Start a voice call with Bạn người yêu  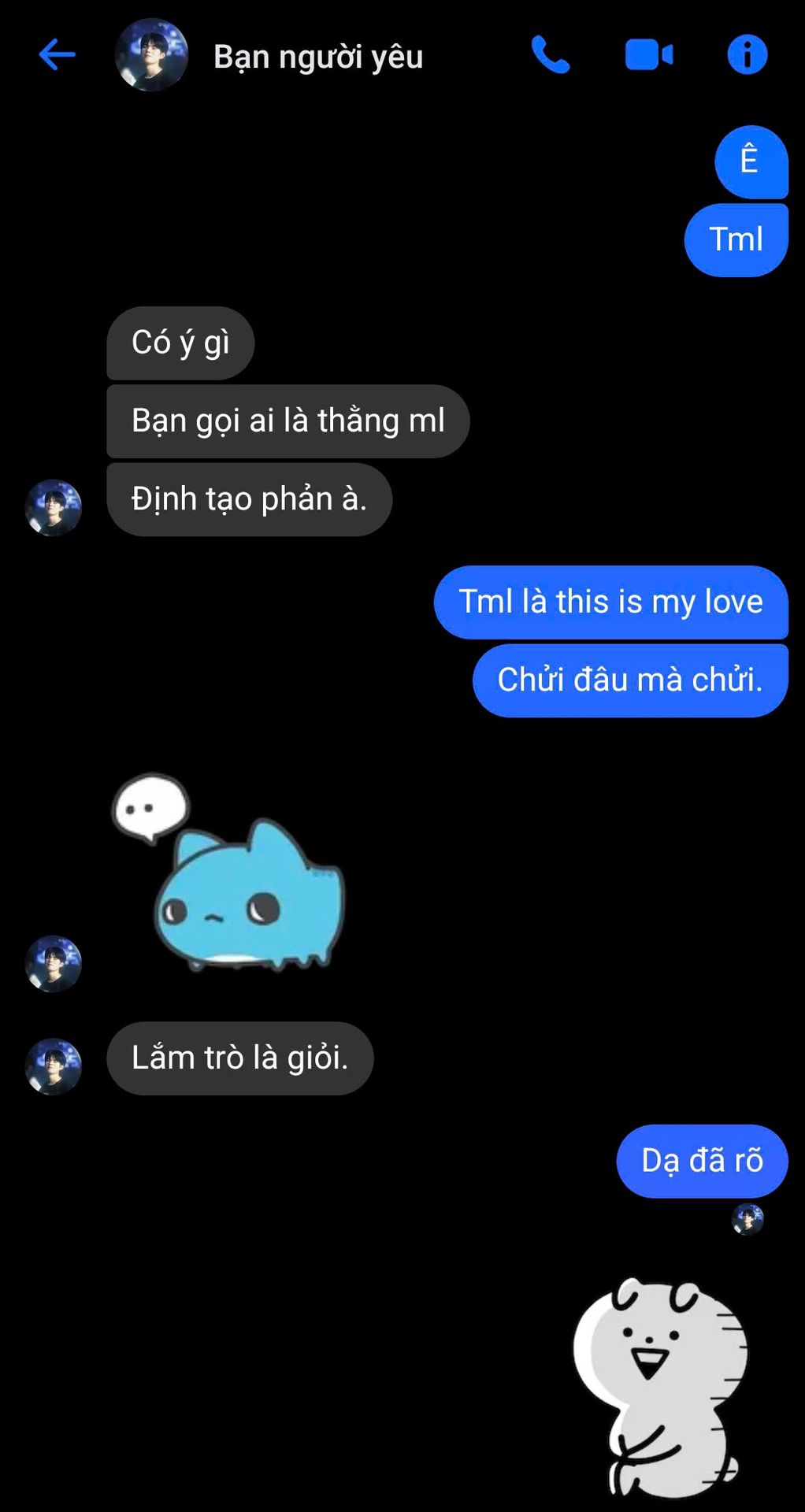[x=550, y=55]
